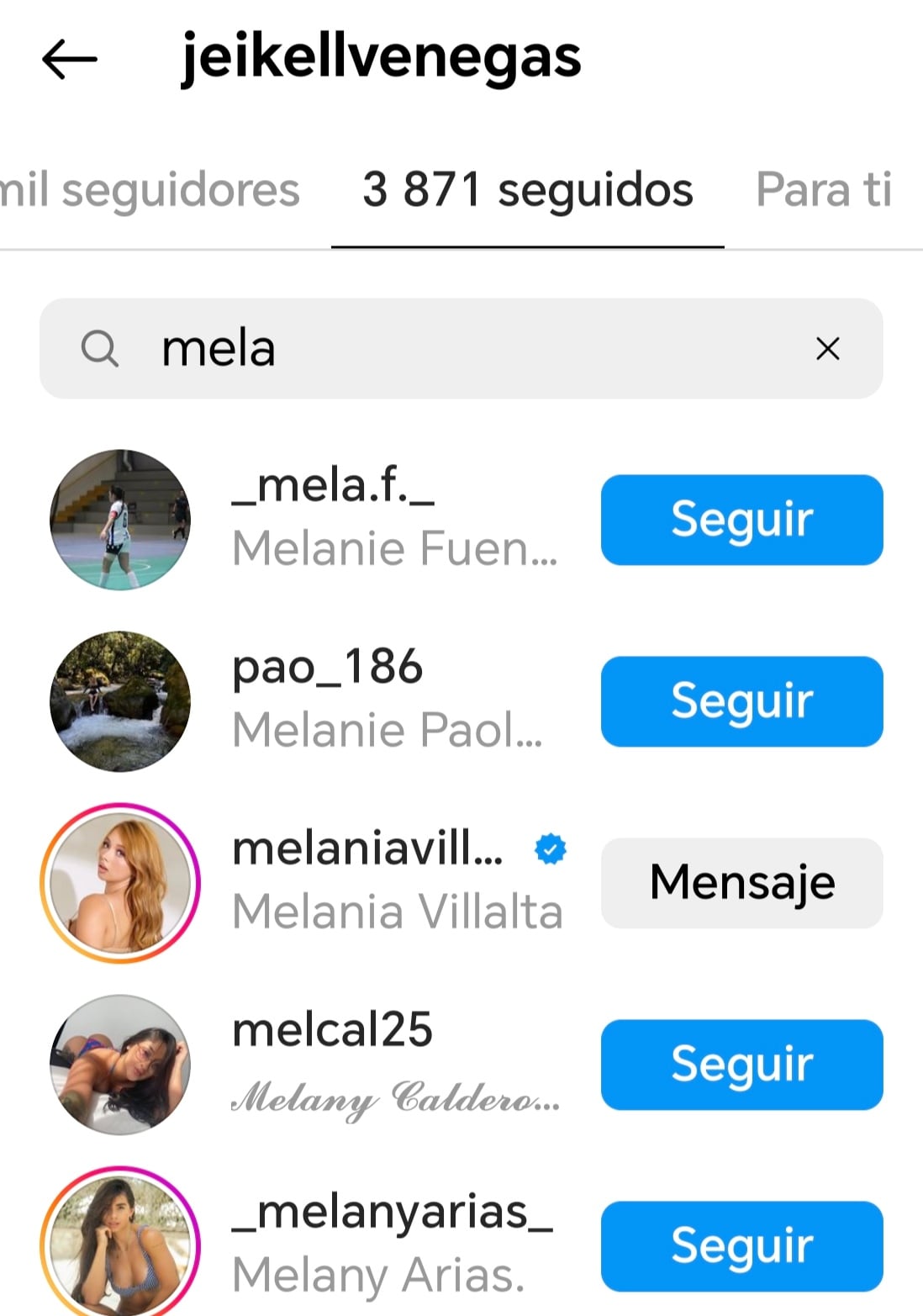Follow melcal25 by tapping Seguir
Viewport: 923px width, 1316px height.
(742, 1064)
